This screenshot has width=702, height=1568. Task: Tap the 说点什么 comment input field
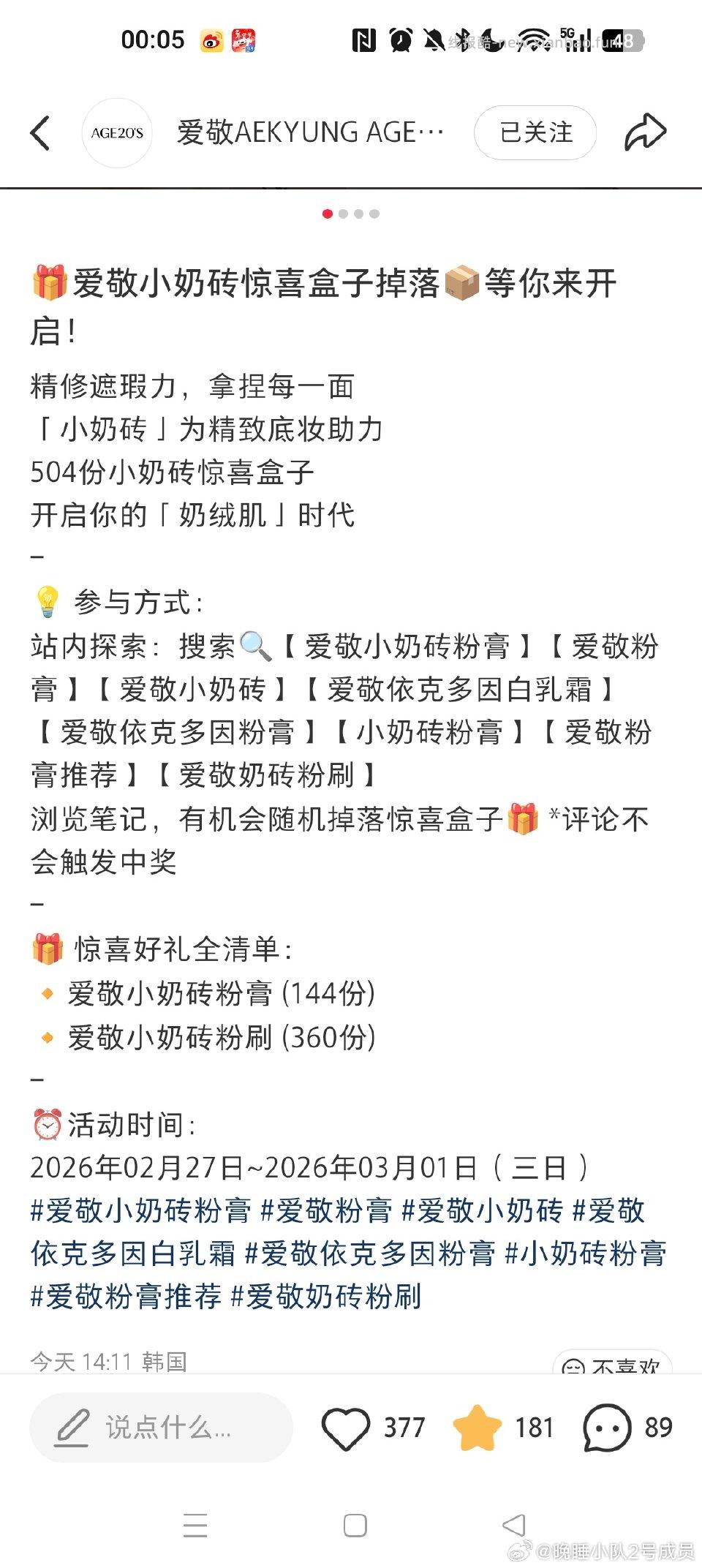tap(168, 1426)
